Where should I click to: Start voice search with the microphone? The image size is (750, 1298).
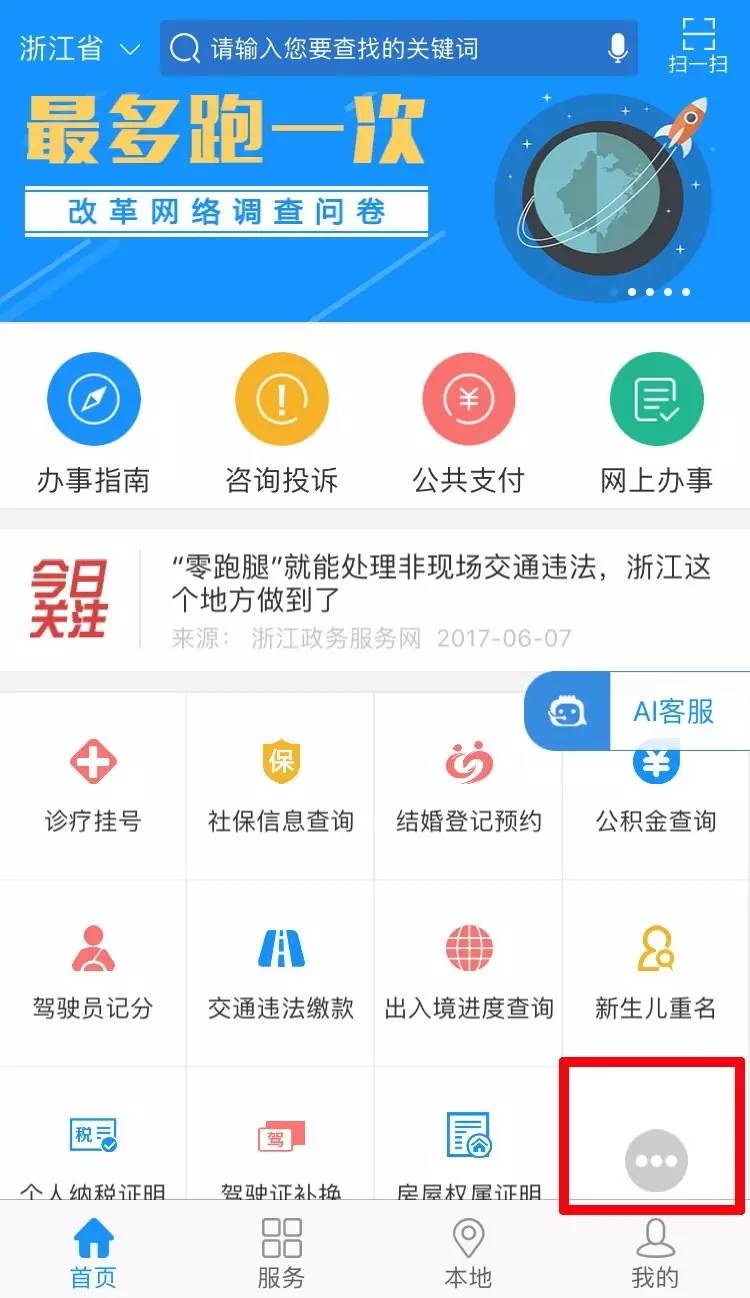coord(617,48)
